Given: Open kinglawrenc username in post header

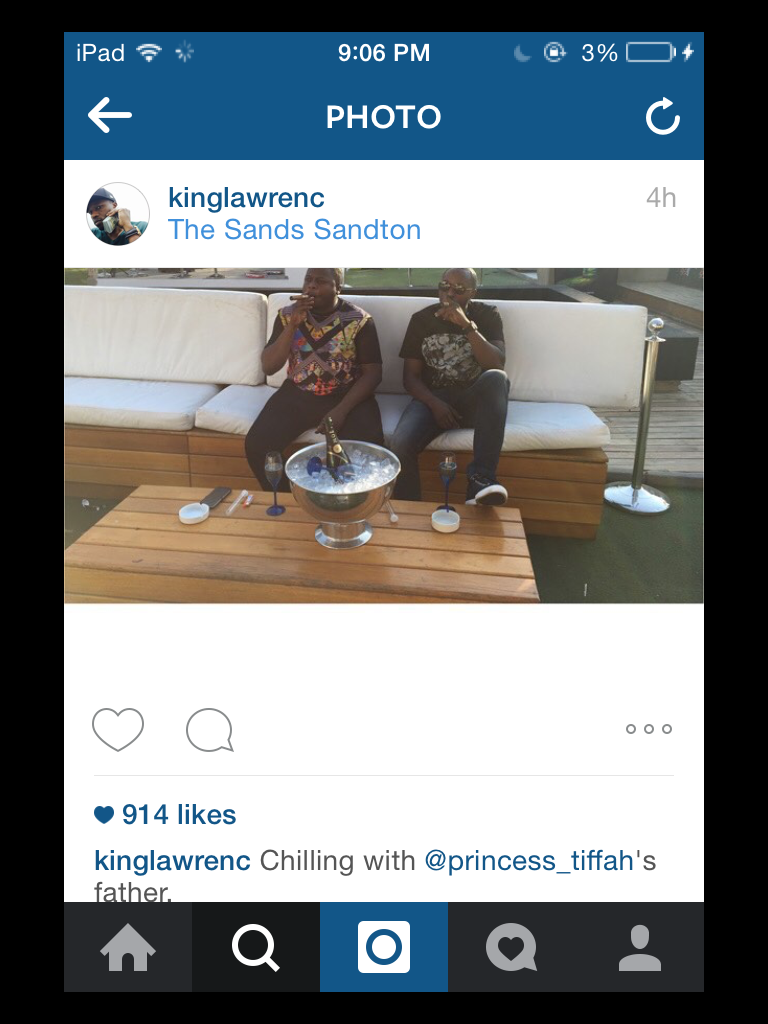Looking at the screenshot, I should click(246, 197).
